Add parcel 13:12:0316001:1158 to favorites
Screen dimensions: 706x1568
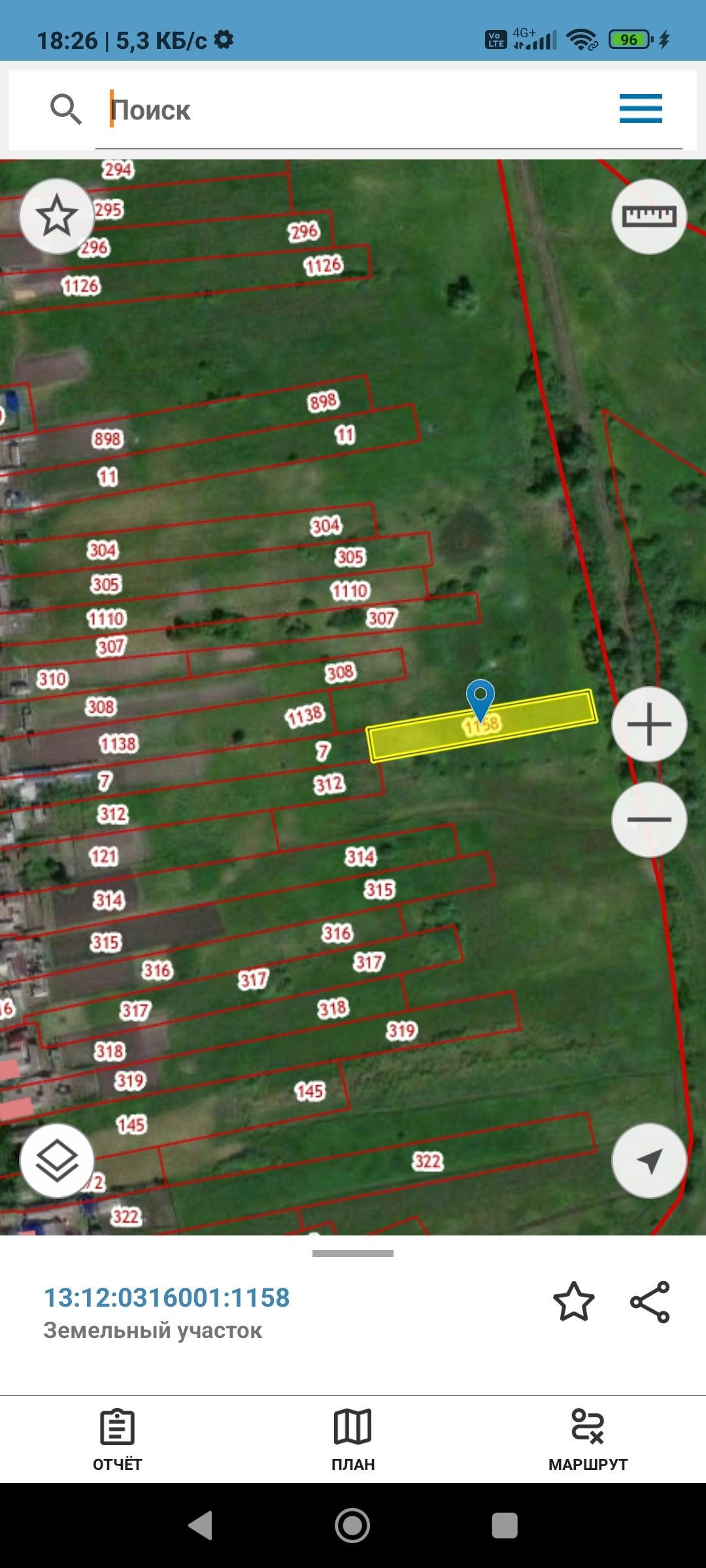pos(574,1301)
